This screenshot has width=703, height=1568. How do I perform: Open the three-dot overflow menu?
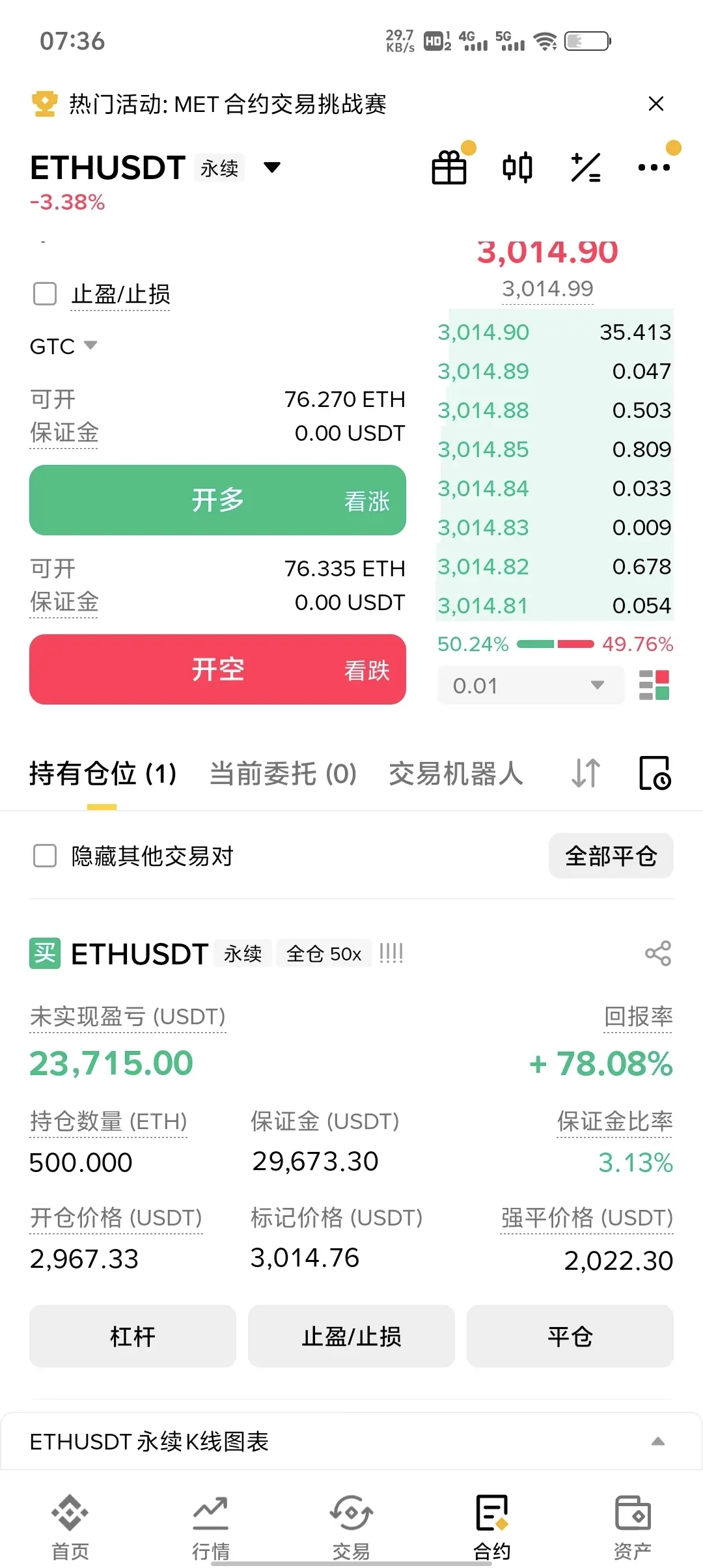point(654,167)
